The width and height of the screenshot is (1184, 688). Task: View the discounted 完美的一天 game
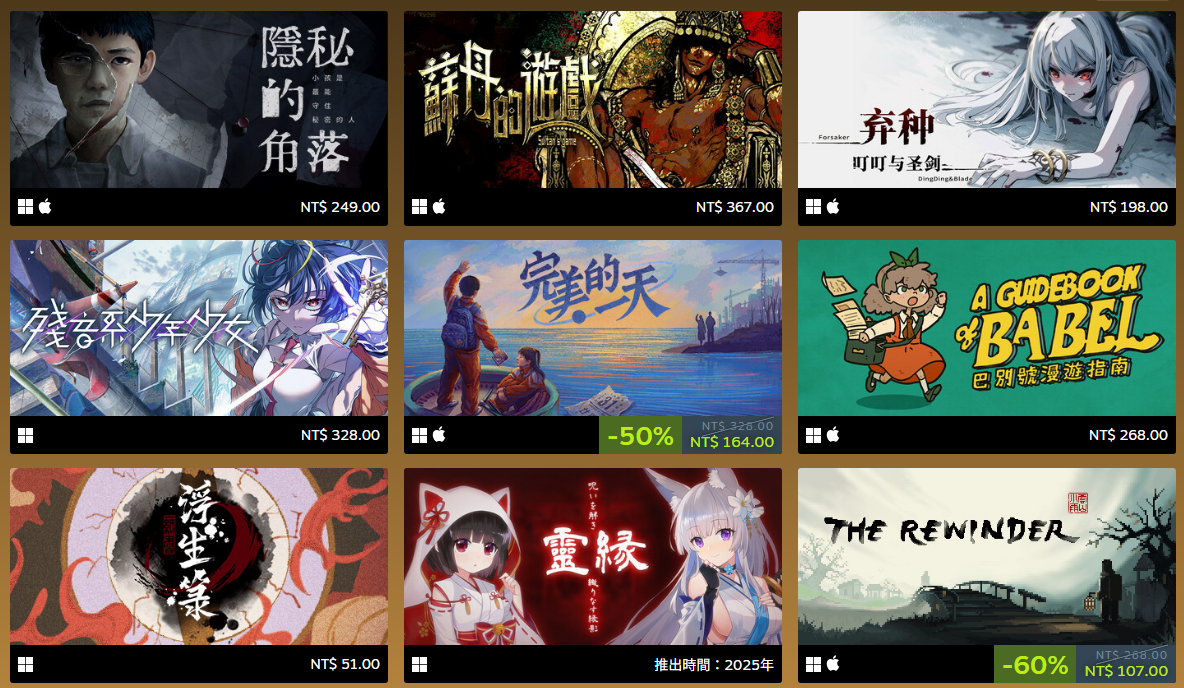pos(592,328)
